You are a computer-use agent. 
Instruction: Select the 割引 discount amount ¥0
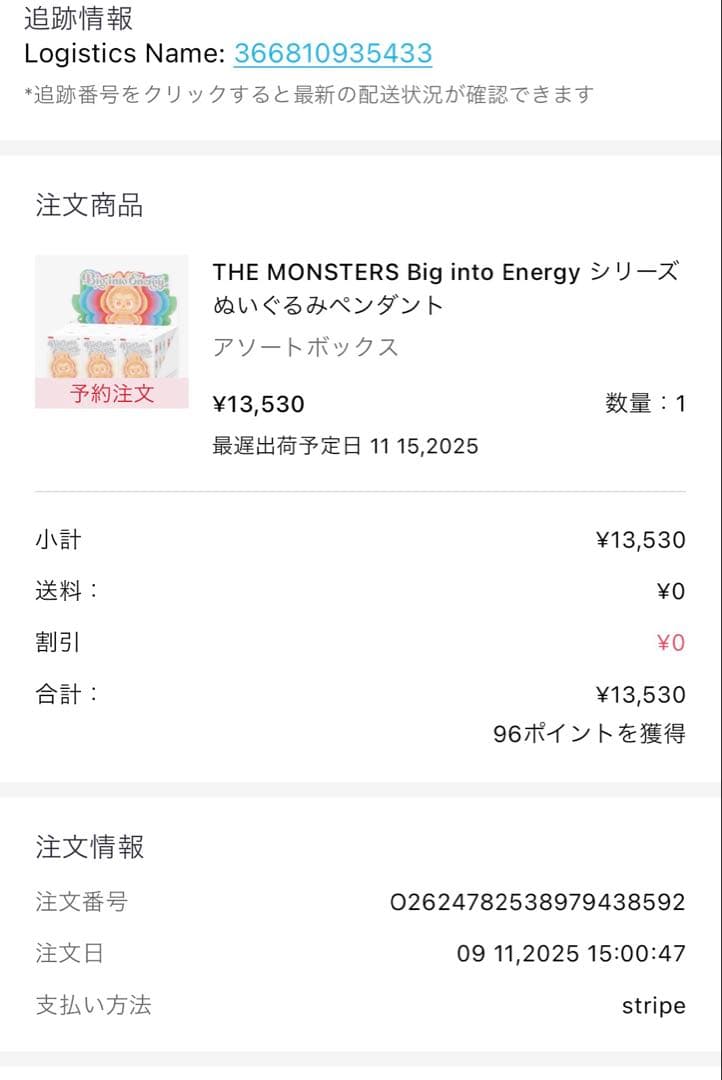tap(672, 642)
